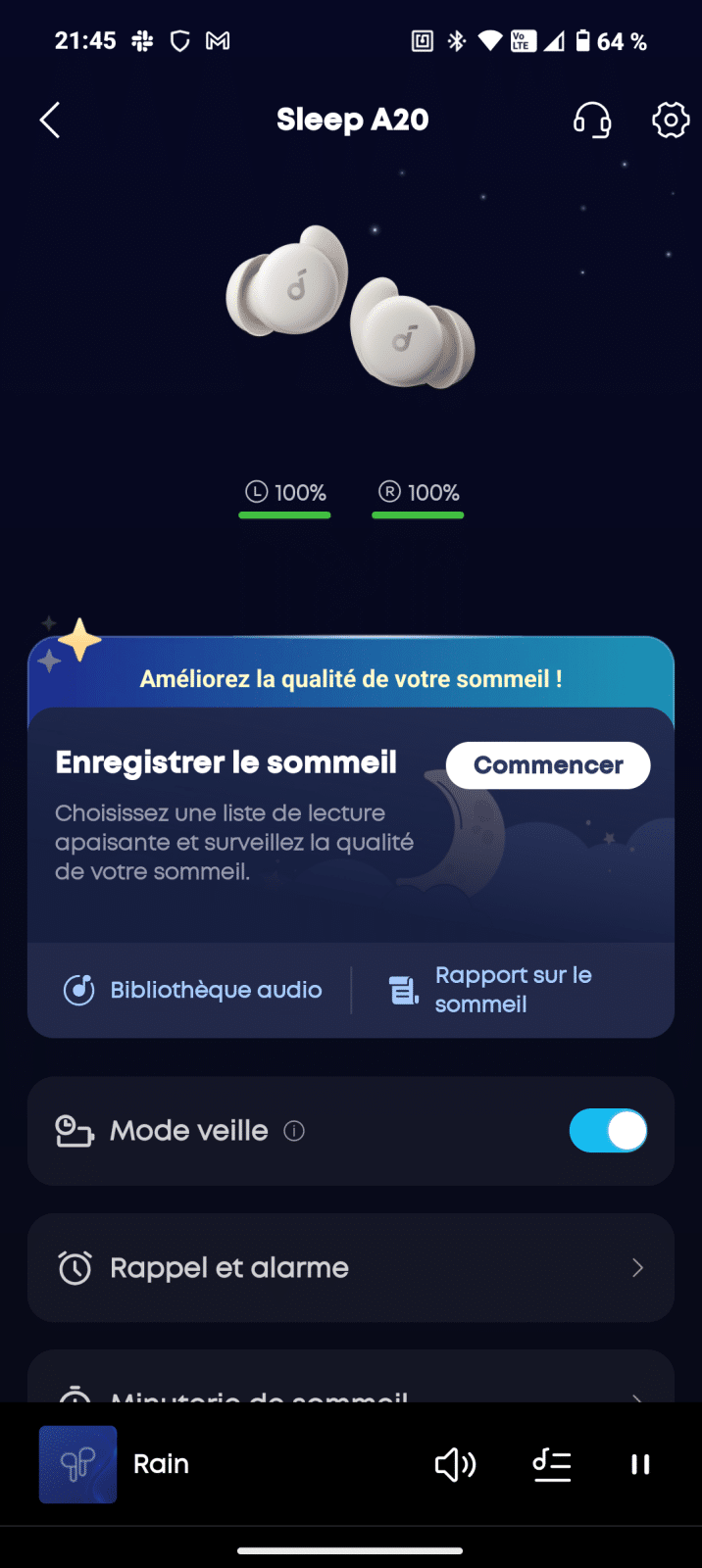Pause the Rain sound
The image size is (702, 1568).
pos(640,1464)
